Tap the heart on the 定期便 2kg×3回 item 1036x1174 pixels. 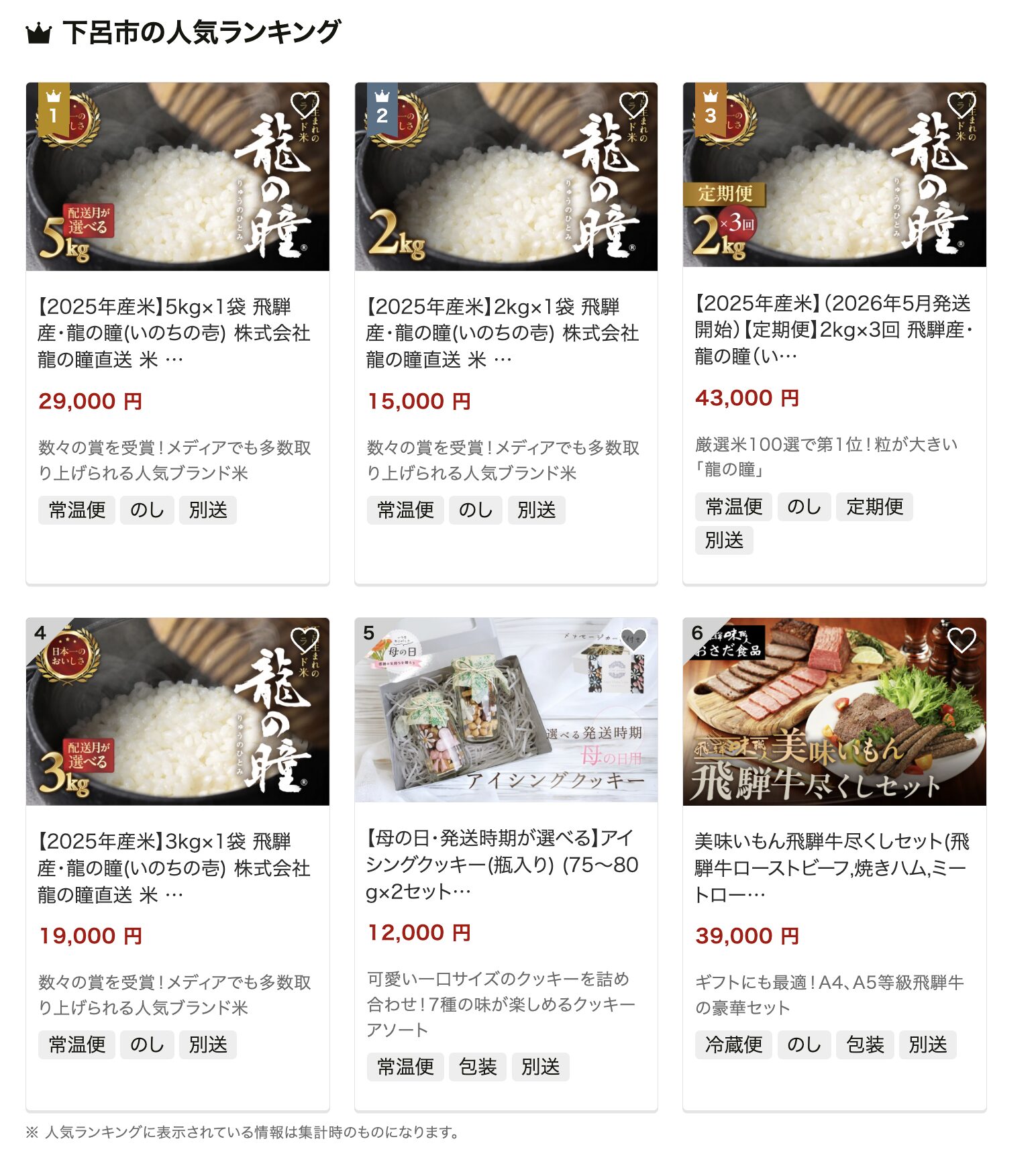point(961,105)
